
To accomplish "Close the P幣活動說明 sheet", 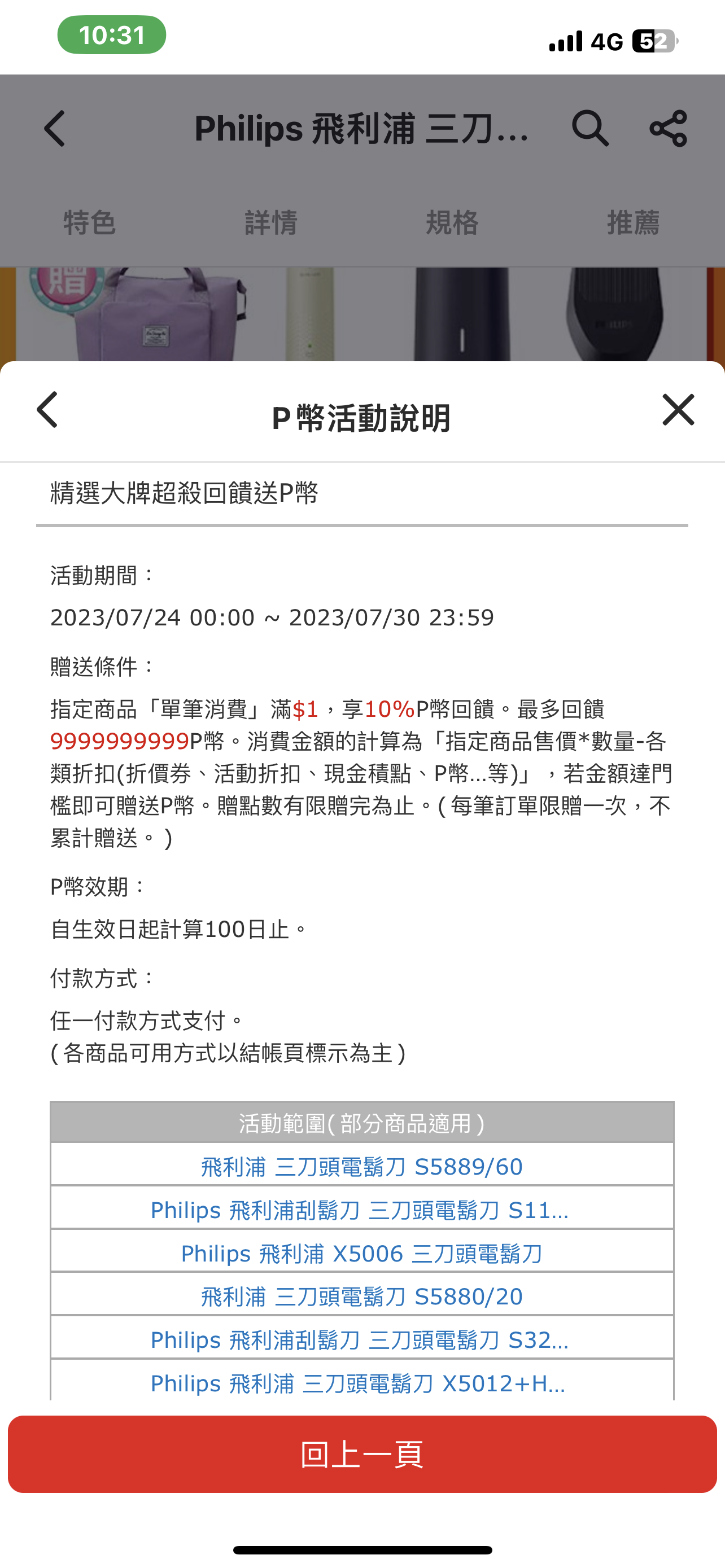I will click(678, 409).
